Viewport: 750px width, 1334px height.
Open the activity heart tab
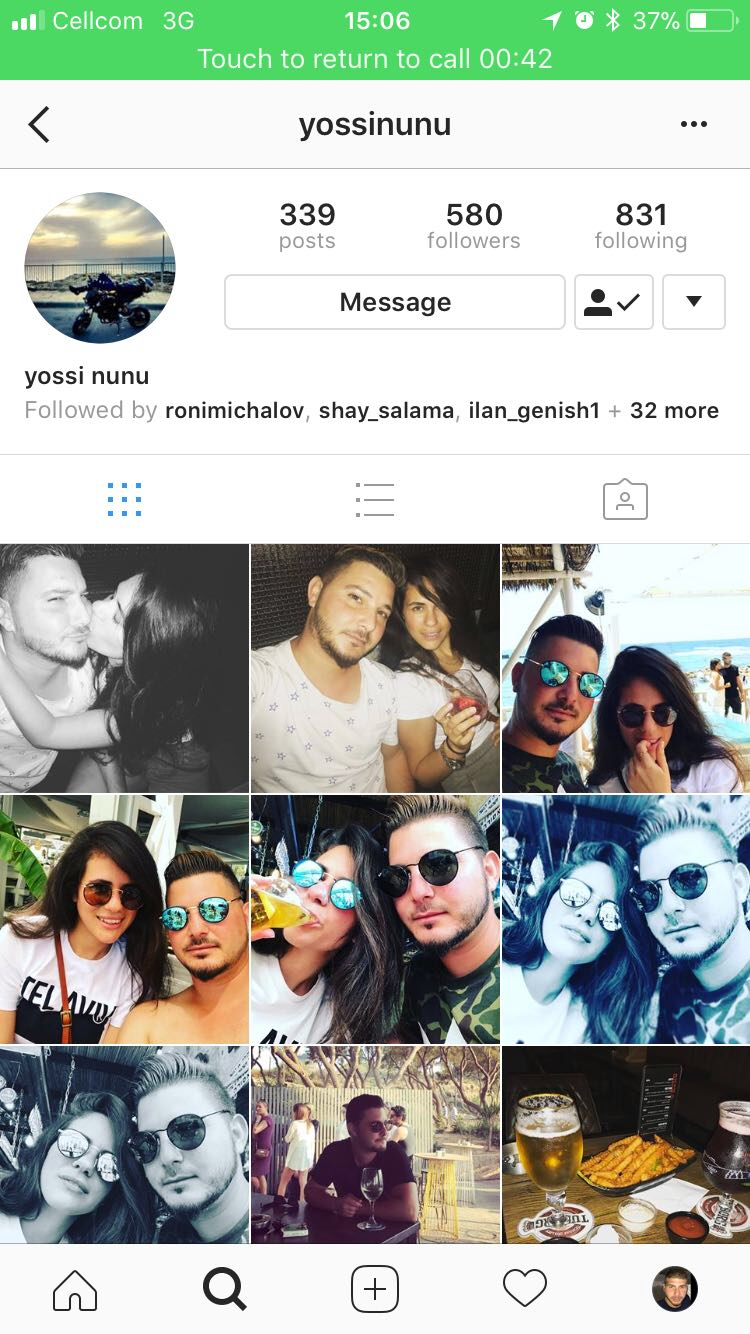525,1289
